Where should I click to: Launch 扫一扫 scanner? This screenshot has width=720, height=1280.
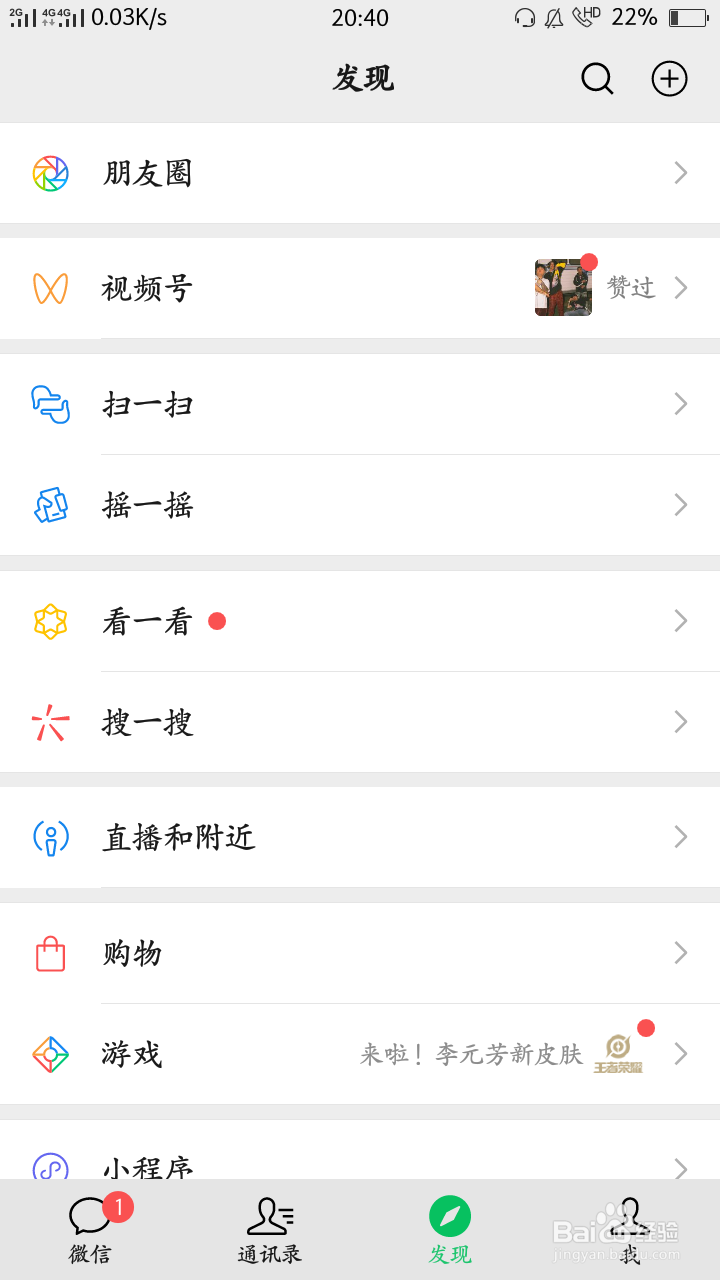pyautogui.click(x=360, y=404)
